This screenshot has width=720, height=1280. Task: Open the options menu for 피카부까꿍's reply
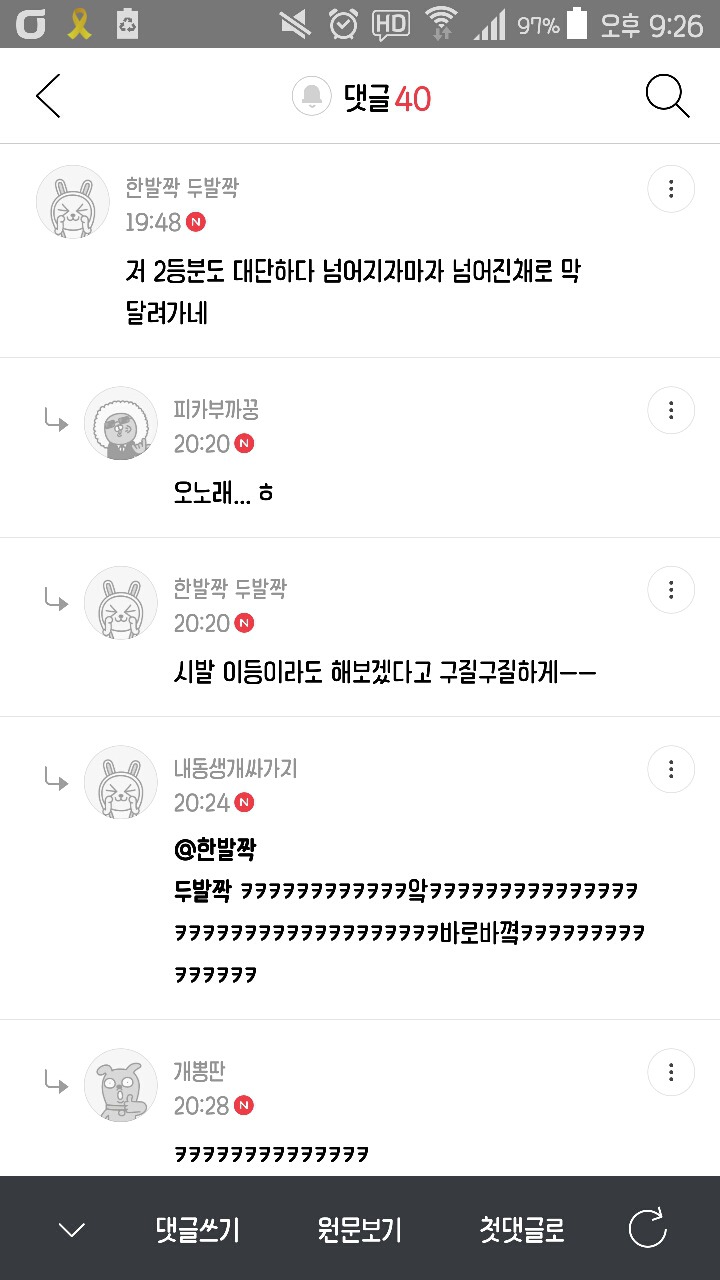[x=671, y=410]
